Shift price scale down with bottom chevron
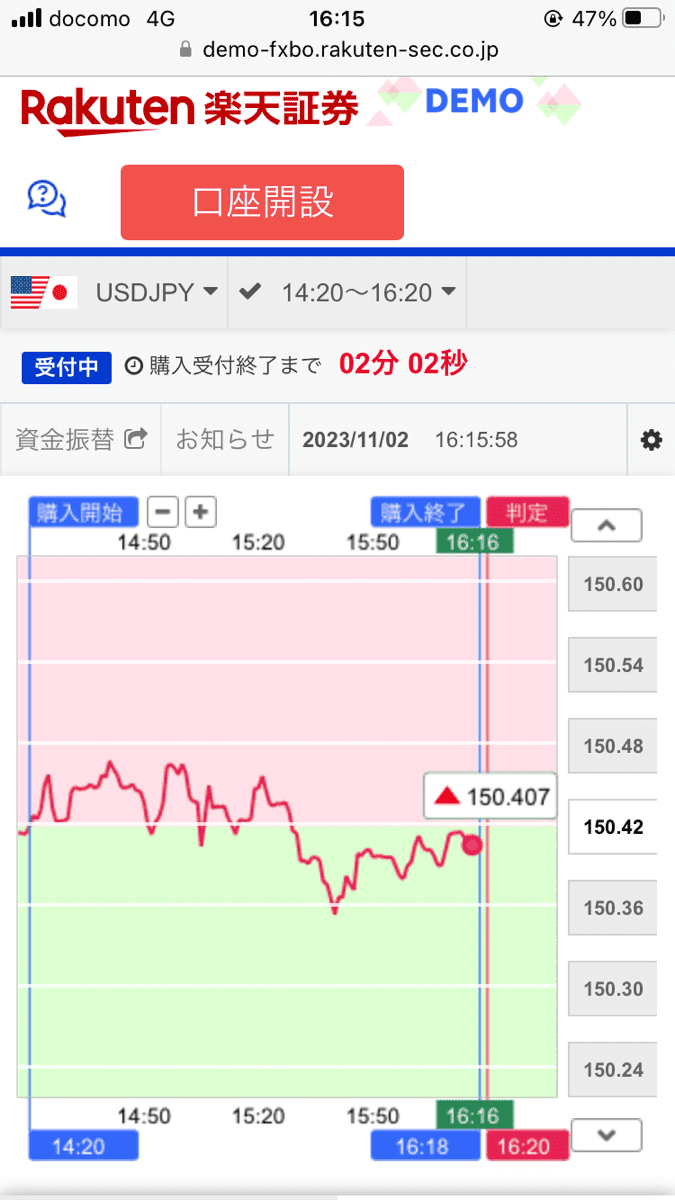This screenshot has height=1200, width=675. (x=607, y=1135)
